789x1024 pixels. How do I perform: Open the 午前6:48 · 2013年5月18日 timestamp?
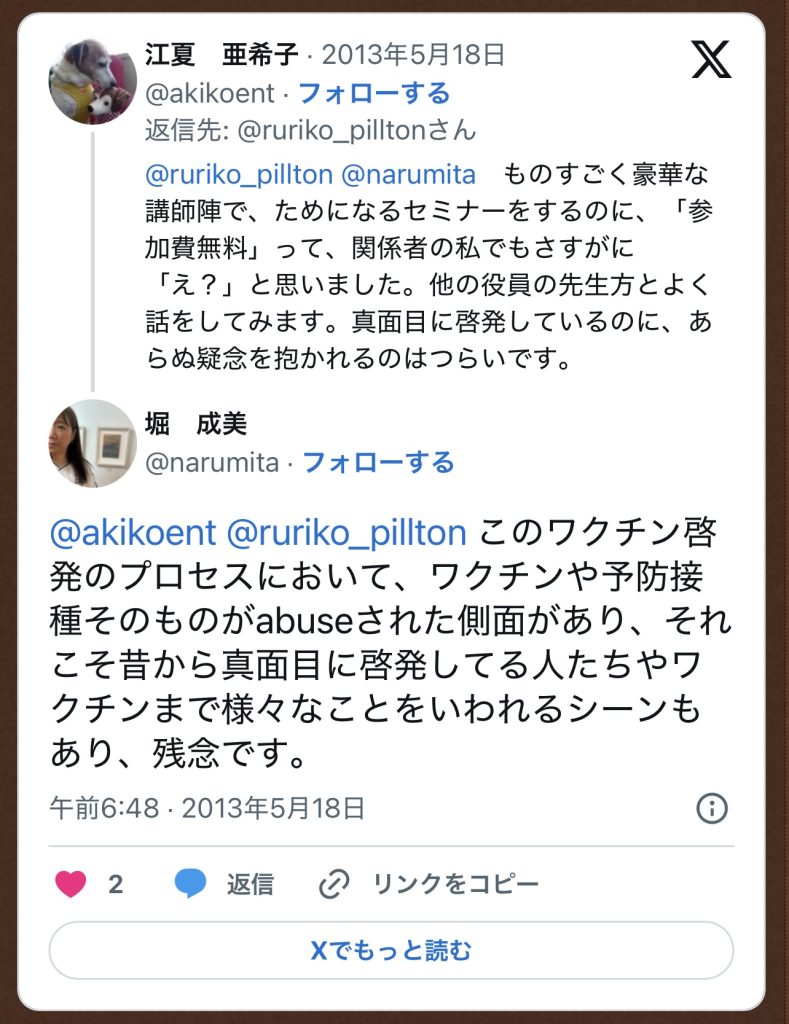click(207, 808)
